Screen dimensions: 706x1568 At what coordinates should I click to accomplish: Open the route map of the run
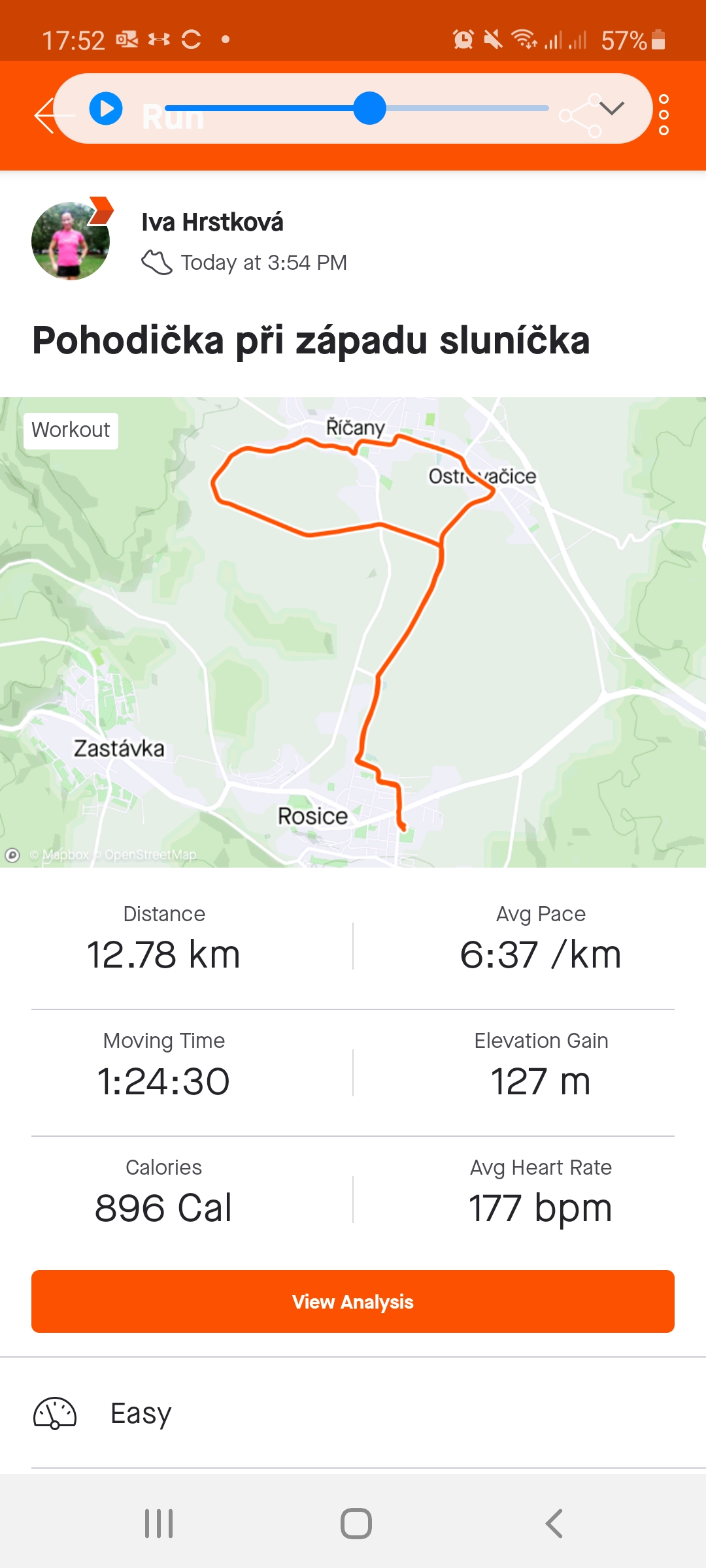tap(353, 632)
